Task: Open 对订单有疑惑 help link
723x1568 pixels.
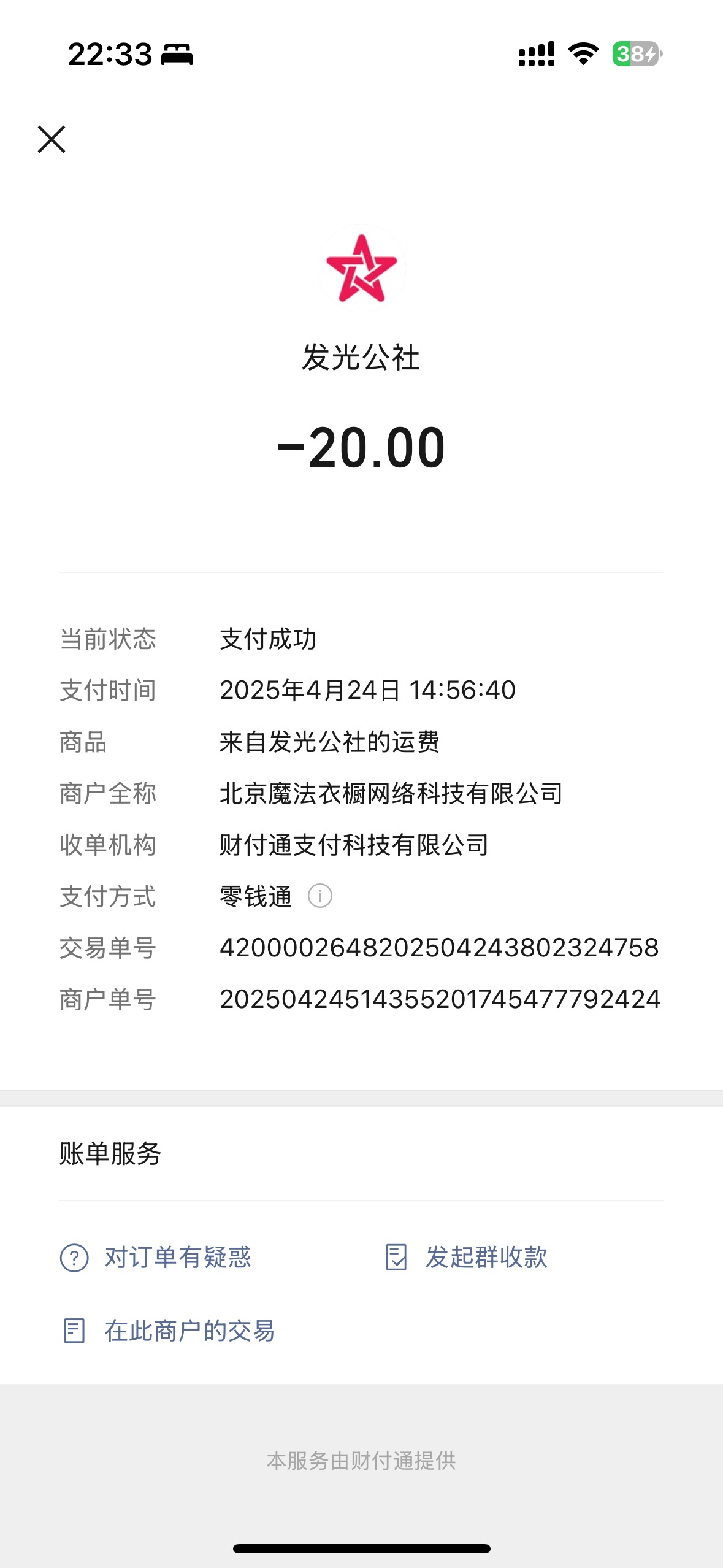Action: [x=156, y=1257]
